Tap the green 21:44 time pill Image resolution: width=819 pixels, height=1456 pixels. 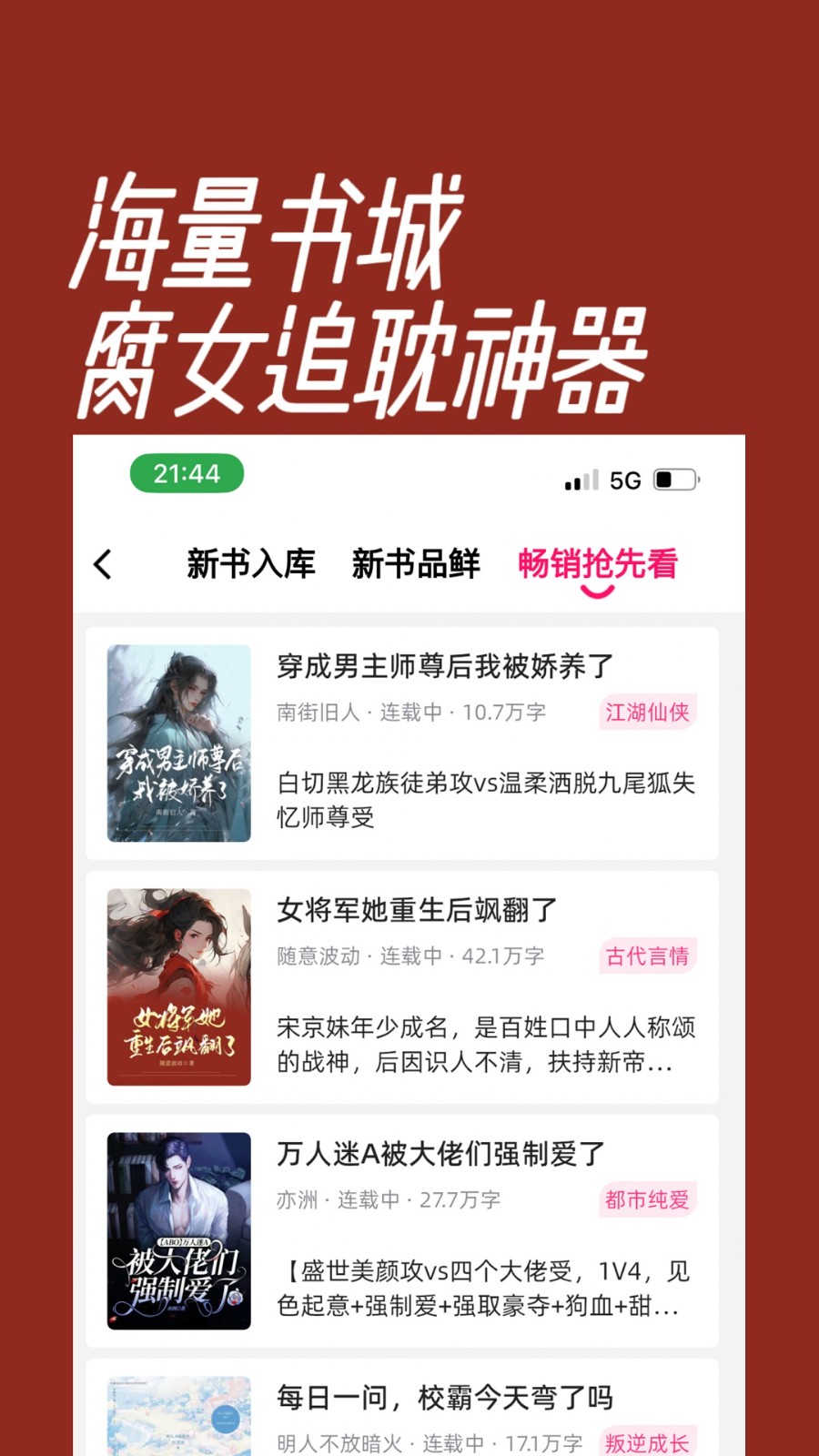[x=187, y=473]
